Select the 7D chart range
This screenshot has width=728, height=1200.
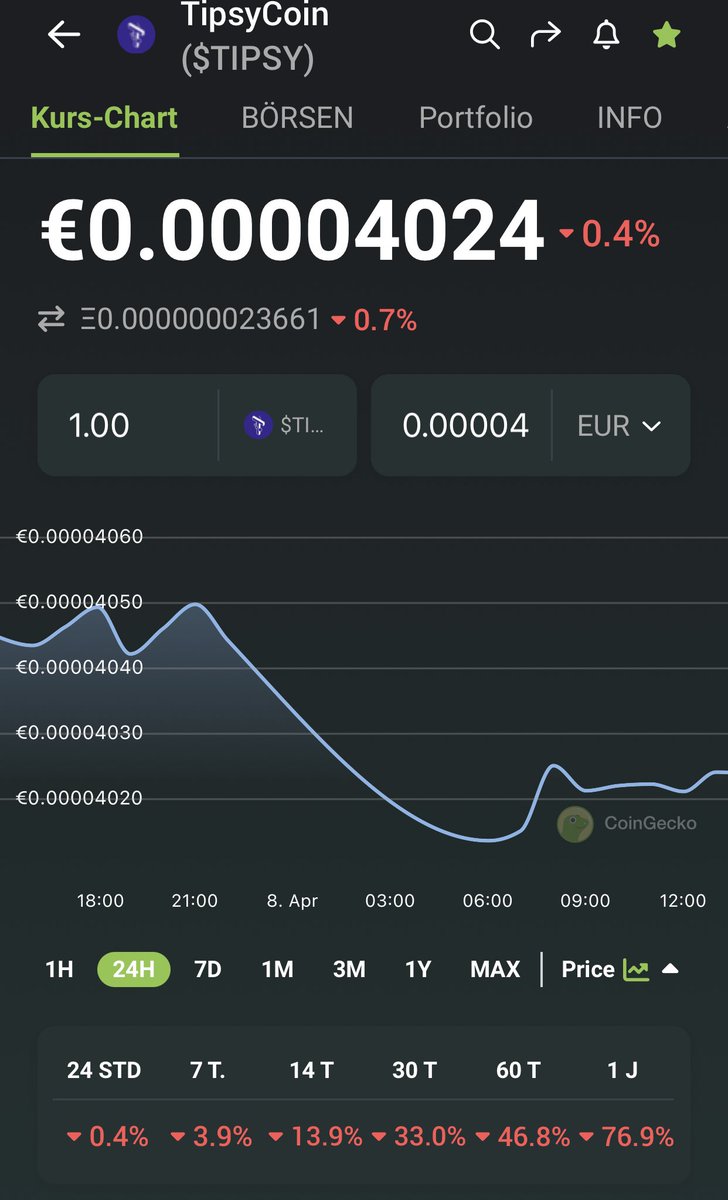(207, 969)
